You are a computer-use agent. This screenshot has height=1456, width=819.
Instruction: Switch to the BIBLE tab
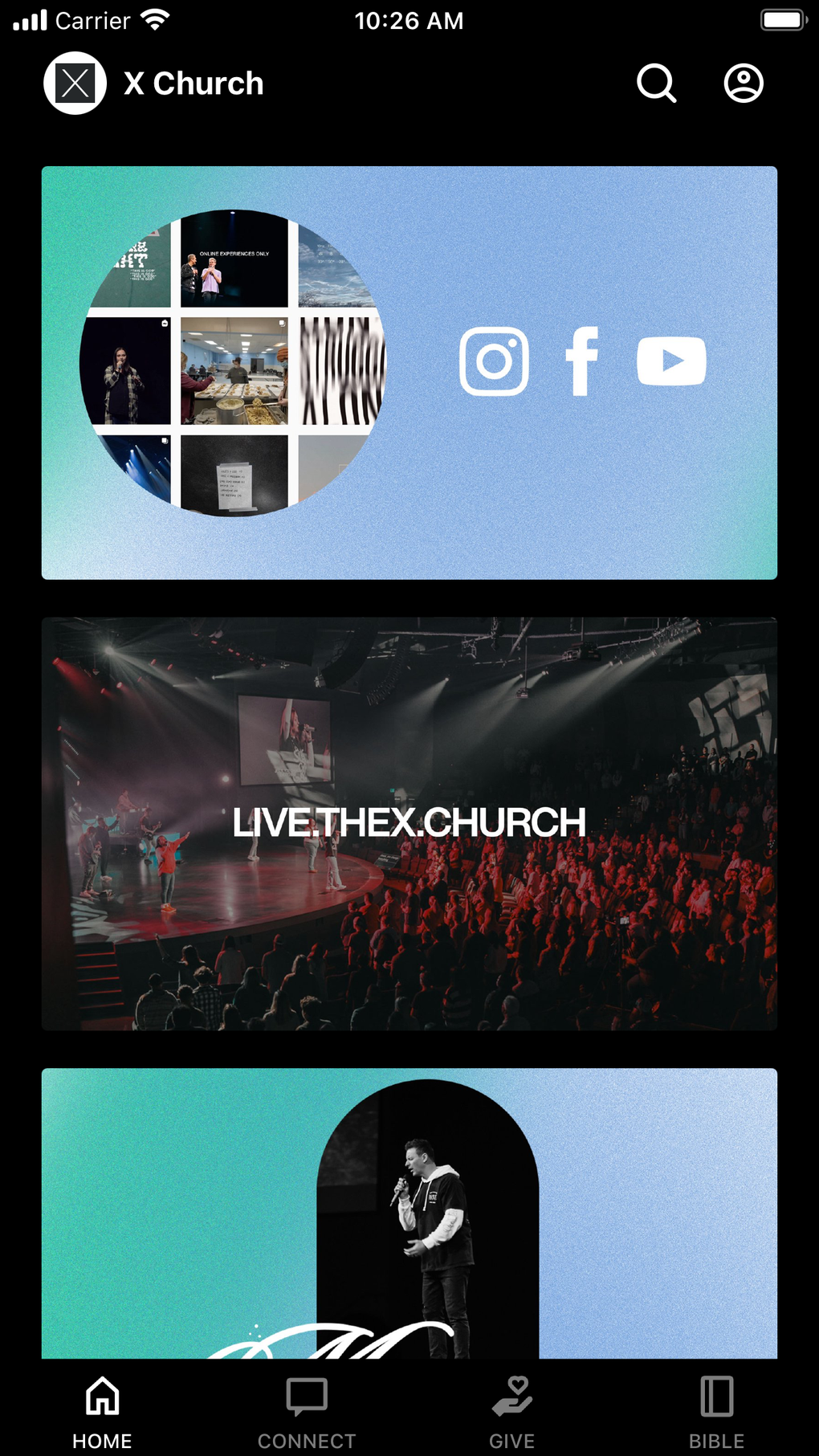click(x=717, y=1411)
